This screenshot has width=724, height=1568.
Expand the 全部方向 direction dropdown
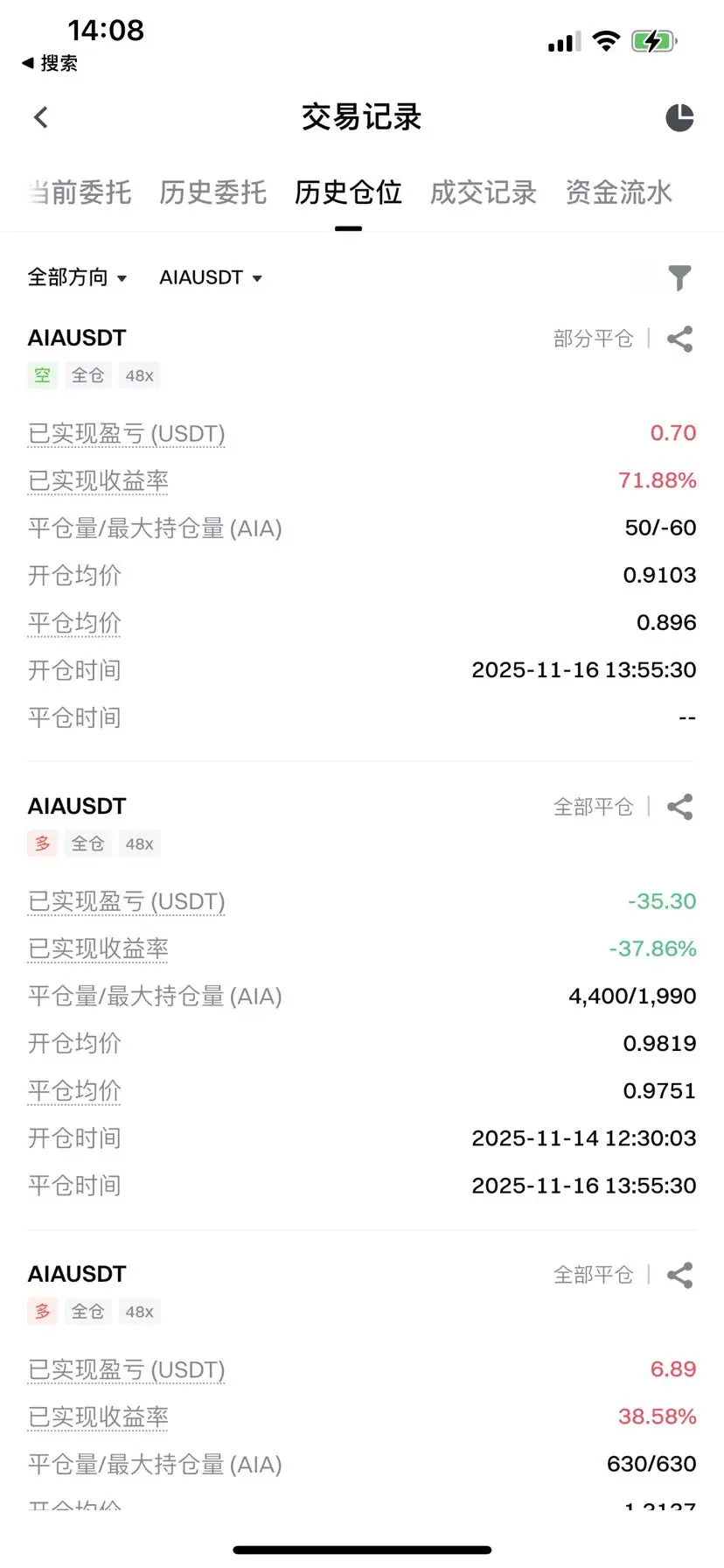tap(77, 277)
